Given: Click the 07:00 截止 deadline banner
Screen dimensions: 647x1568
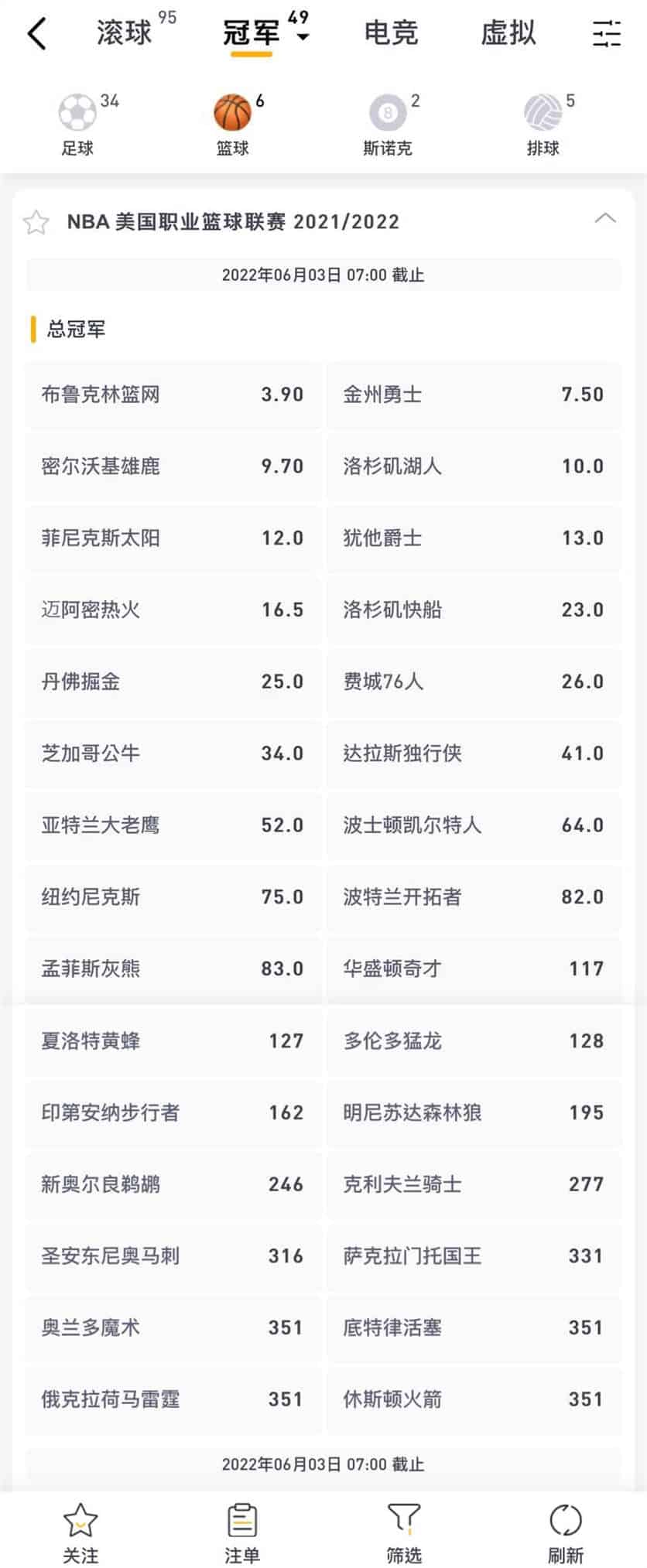Looking at the screenshot, I should pyautogui.click(x=323, y=275).
